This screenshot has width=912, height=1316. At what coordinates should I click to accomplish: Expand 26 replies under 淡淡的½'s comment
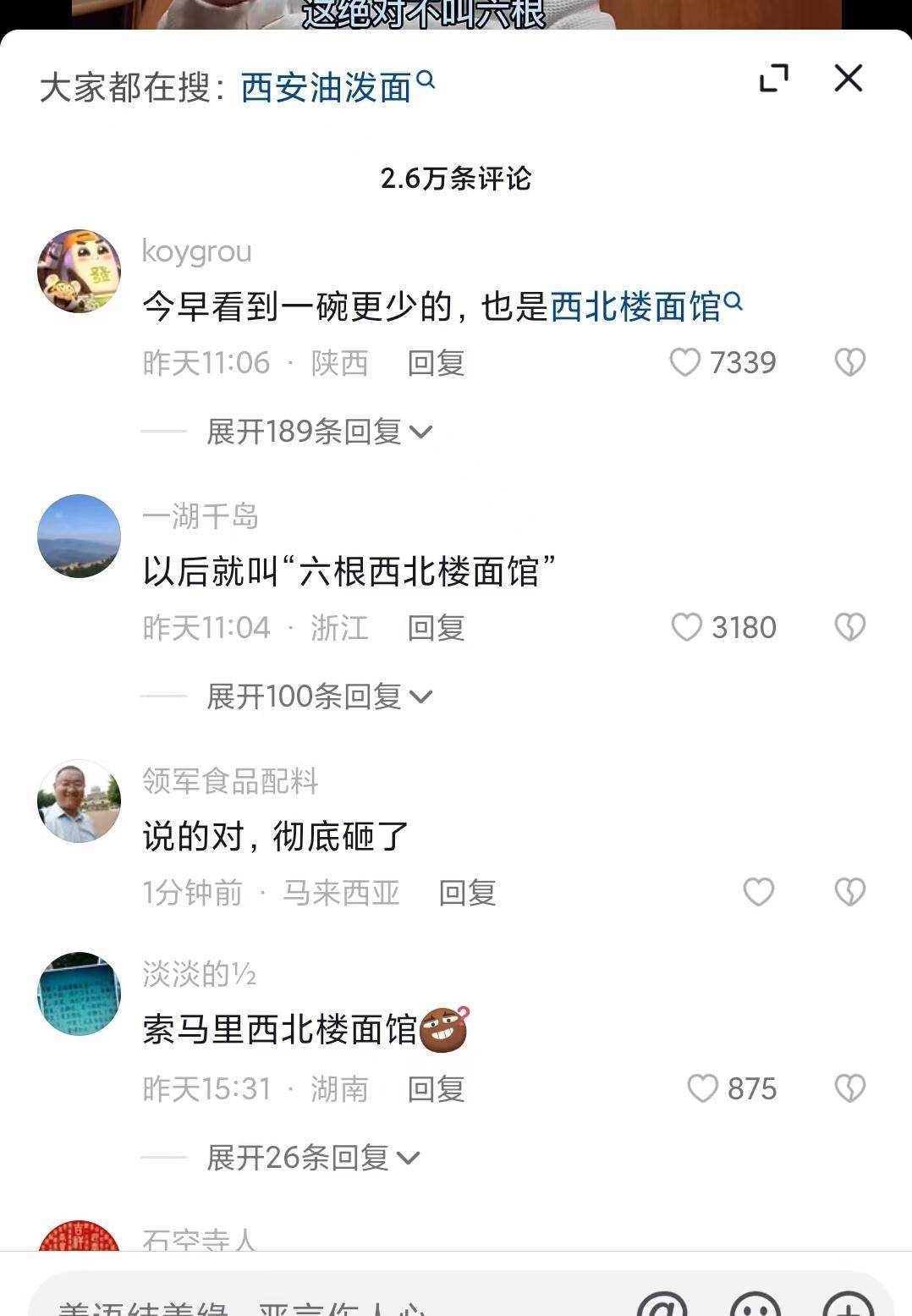pos(312,1158)
